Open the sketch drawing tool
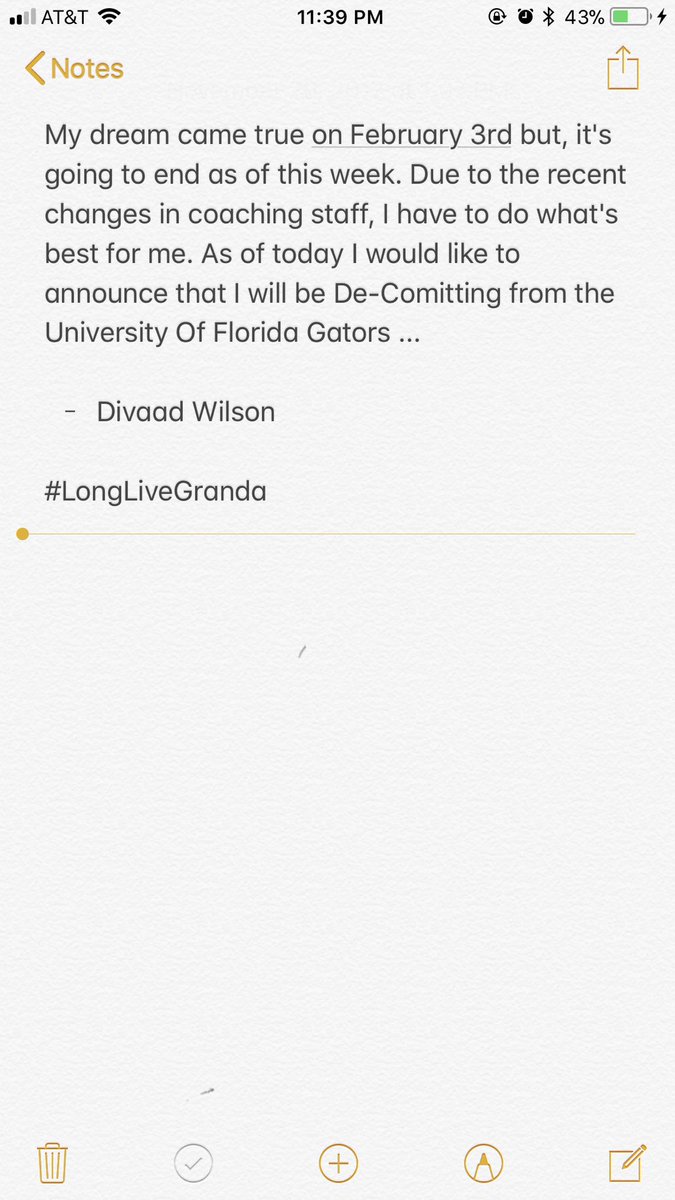The width and height of the screenshot is (675, 1200). (484, 1163)
